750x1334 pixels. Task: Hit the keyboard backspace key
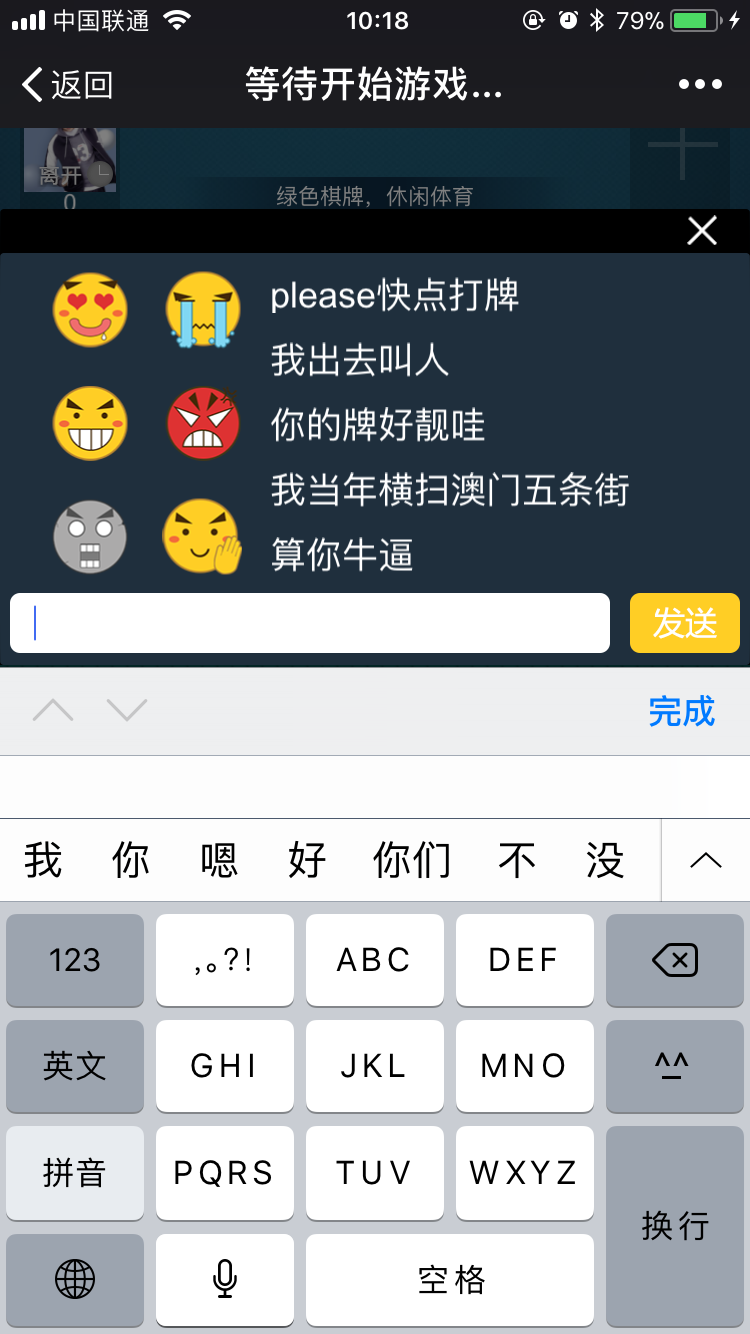click(675, 961)
